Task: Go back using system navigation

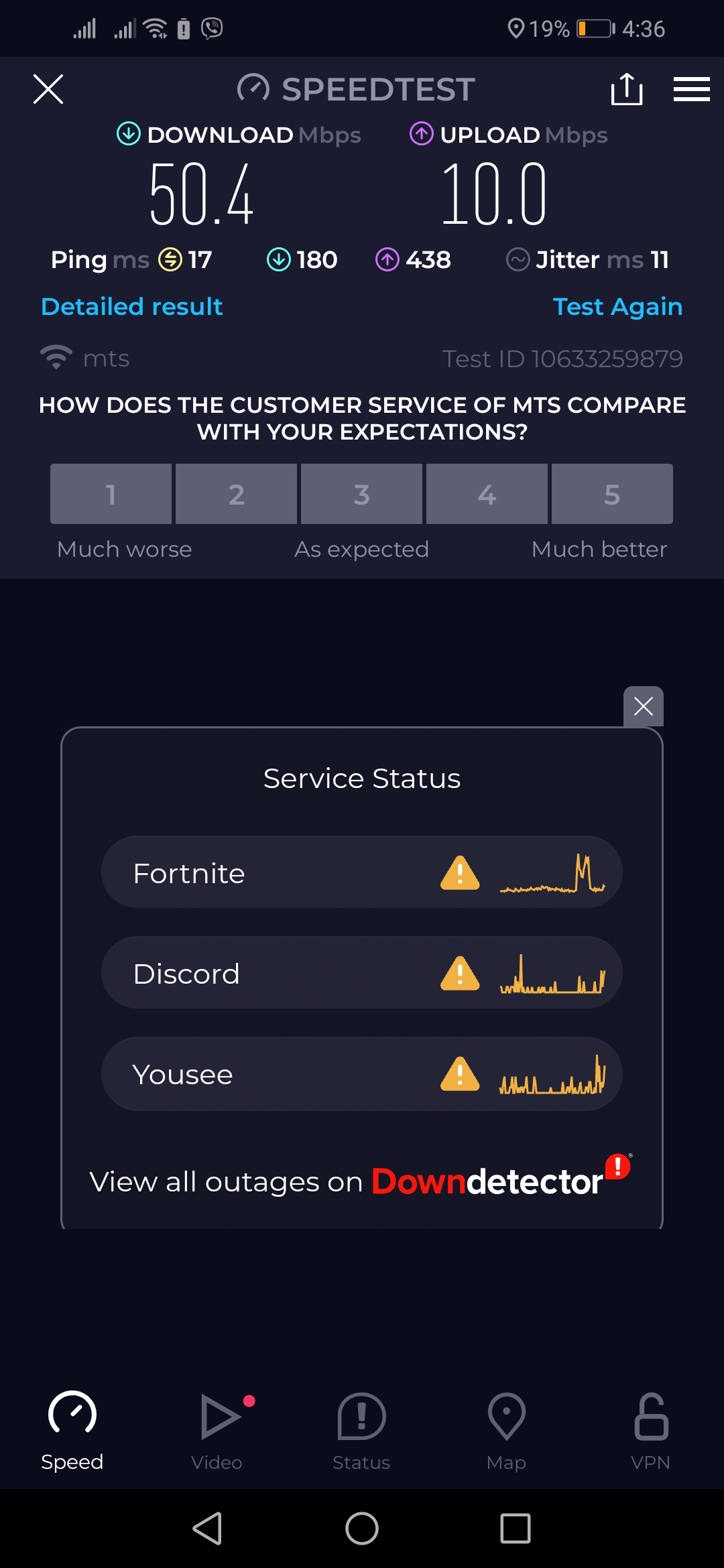Action: point(208,1528)
